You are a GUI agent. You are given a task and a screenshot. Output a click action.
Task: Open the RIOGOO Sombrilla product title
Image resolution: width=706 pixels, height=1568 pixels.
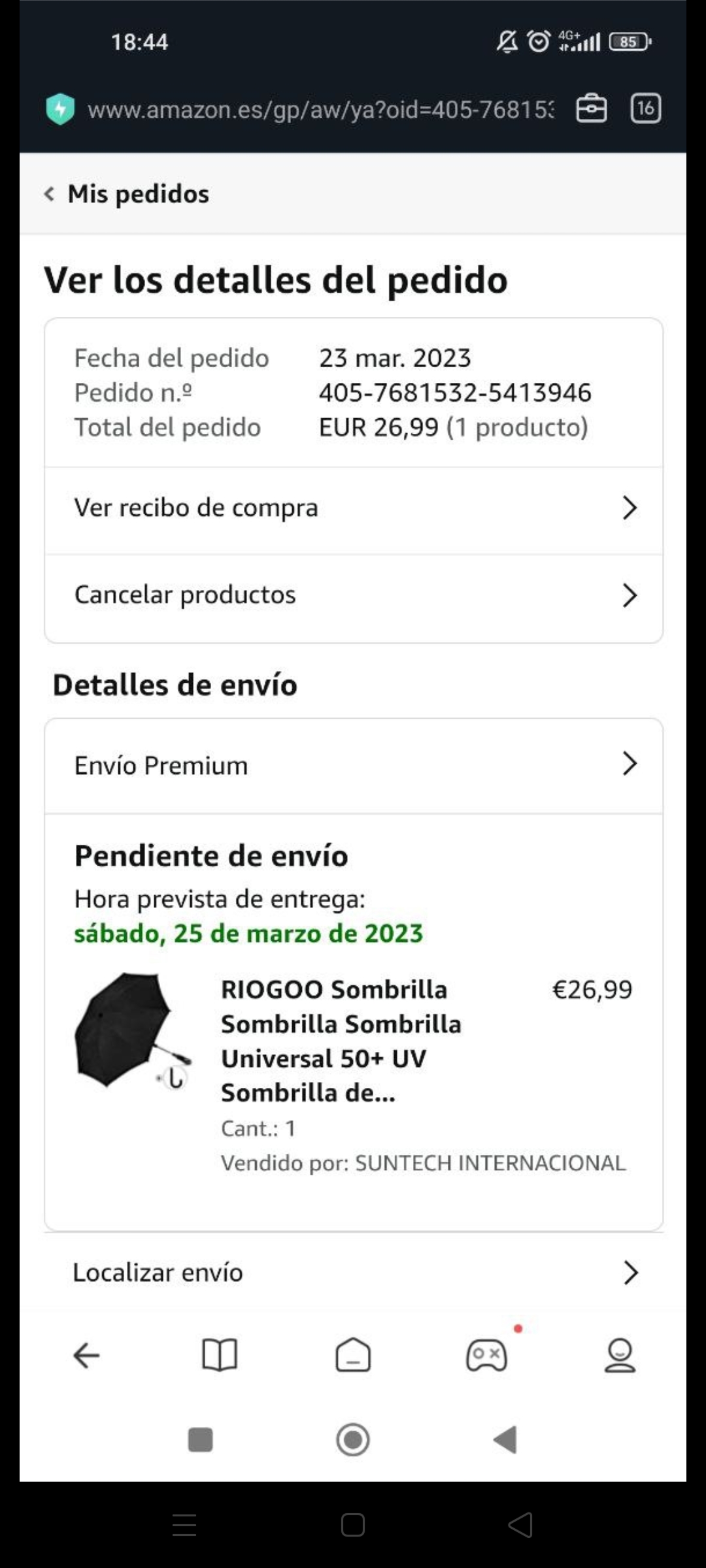pyautogui.click(x=341, y=1041)
